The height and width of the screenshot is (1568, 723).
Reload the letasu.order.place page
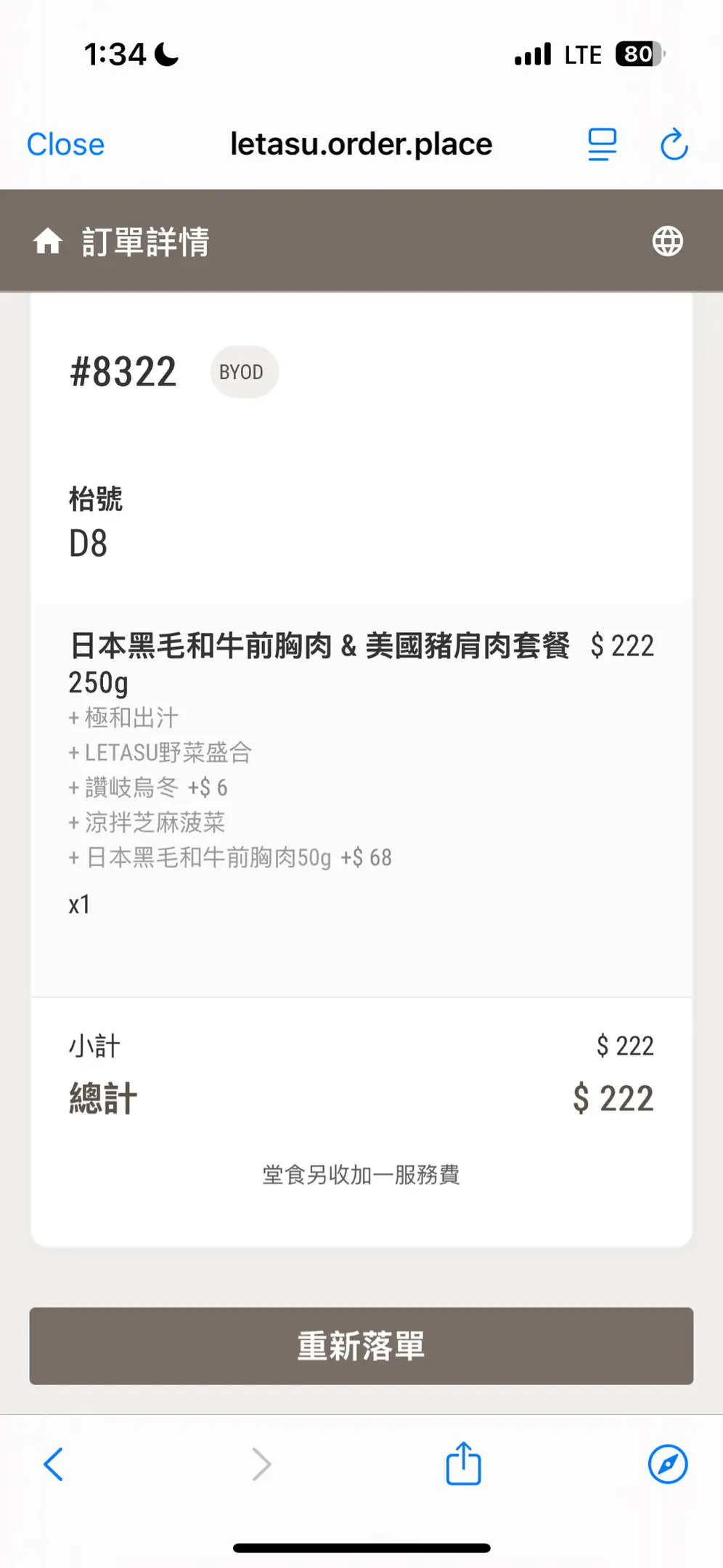674,144
